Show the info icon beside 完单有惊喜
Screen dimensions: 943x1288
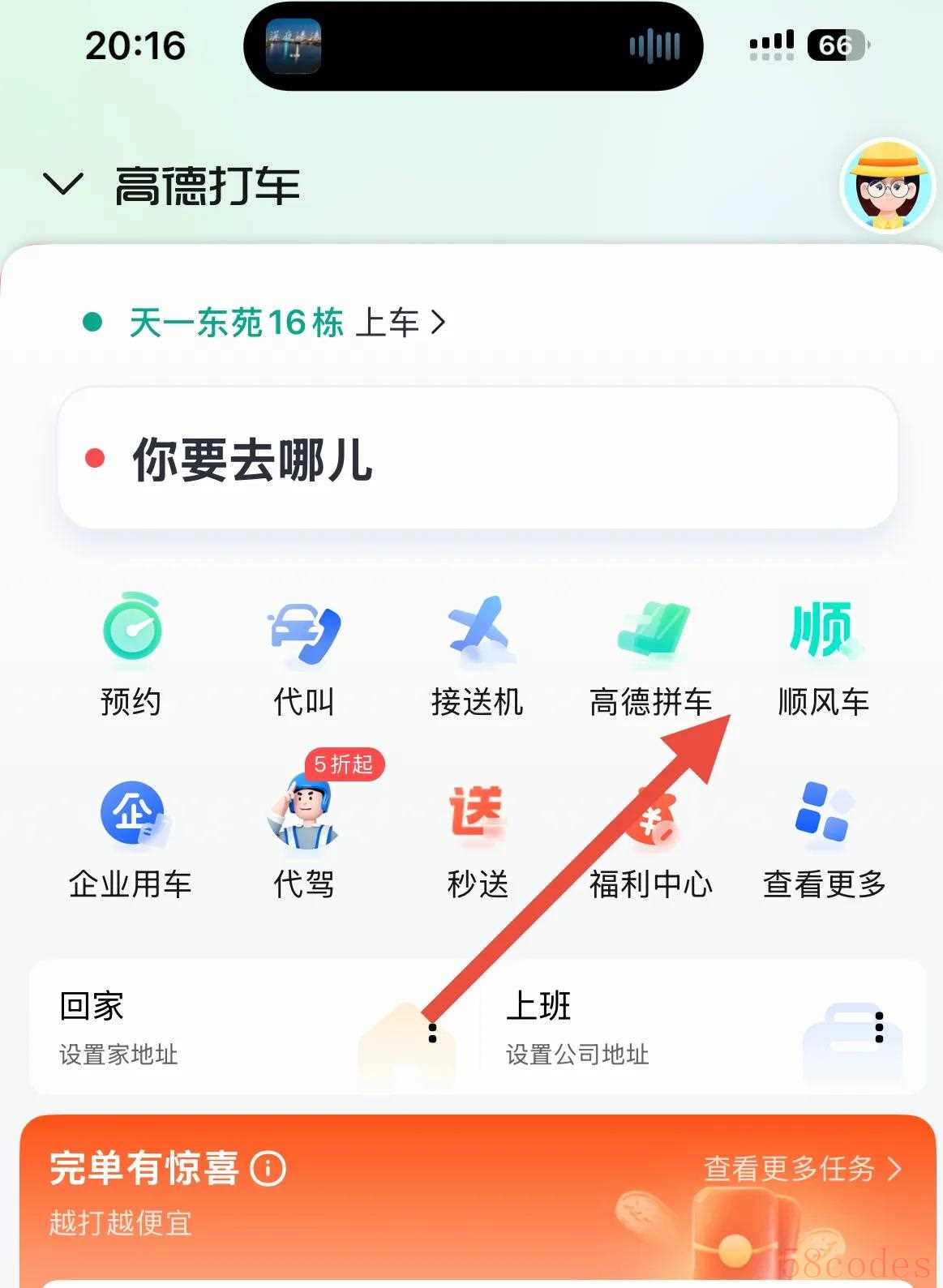268,1169
